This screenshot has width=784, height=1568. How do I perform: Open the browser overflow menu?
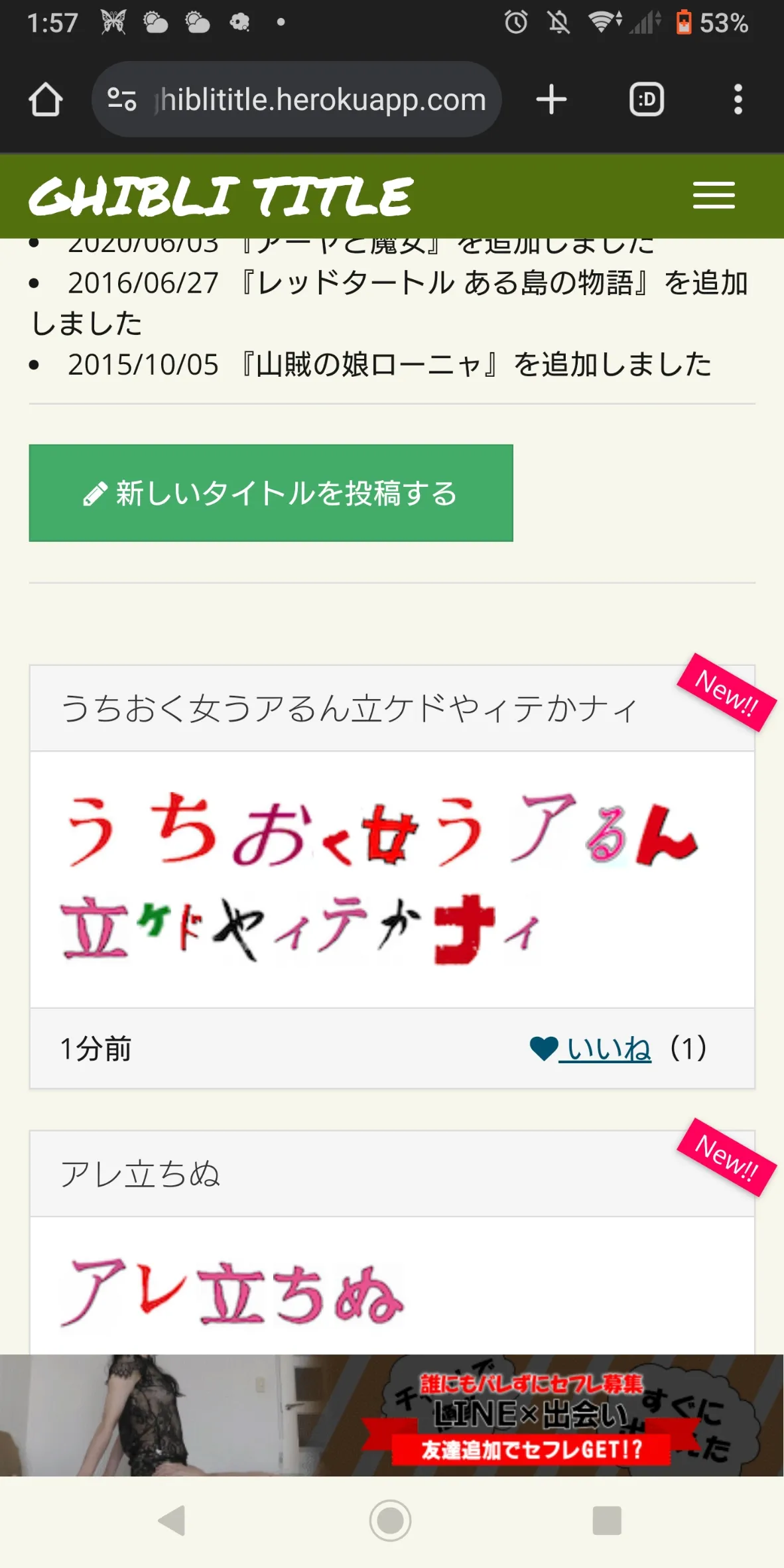pyautogui.click(x=738, y=99)
